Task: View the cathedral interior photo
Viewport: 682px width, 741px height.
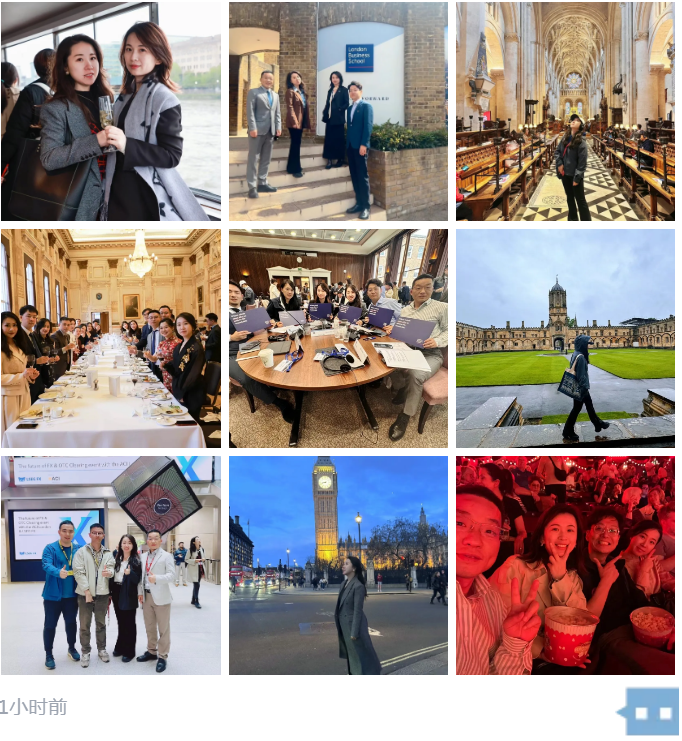Action: tap(565, 111)
